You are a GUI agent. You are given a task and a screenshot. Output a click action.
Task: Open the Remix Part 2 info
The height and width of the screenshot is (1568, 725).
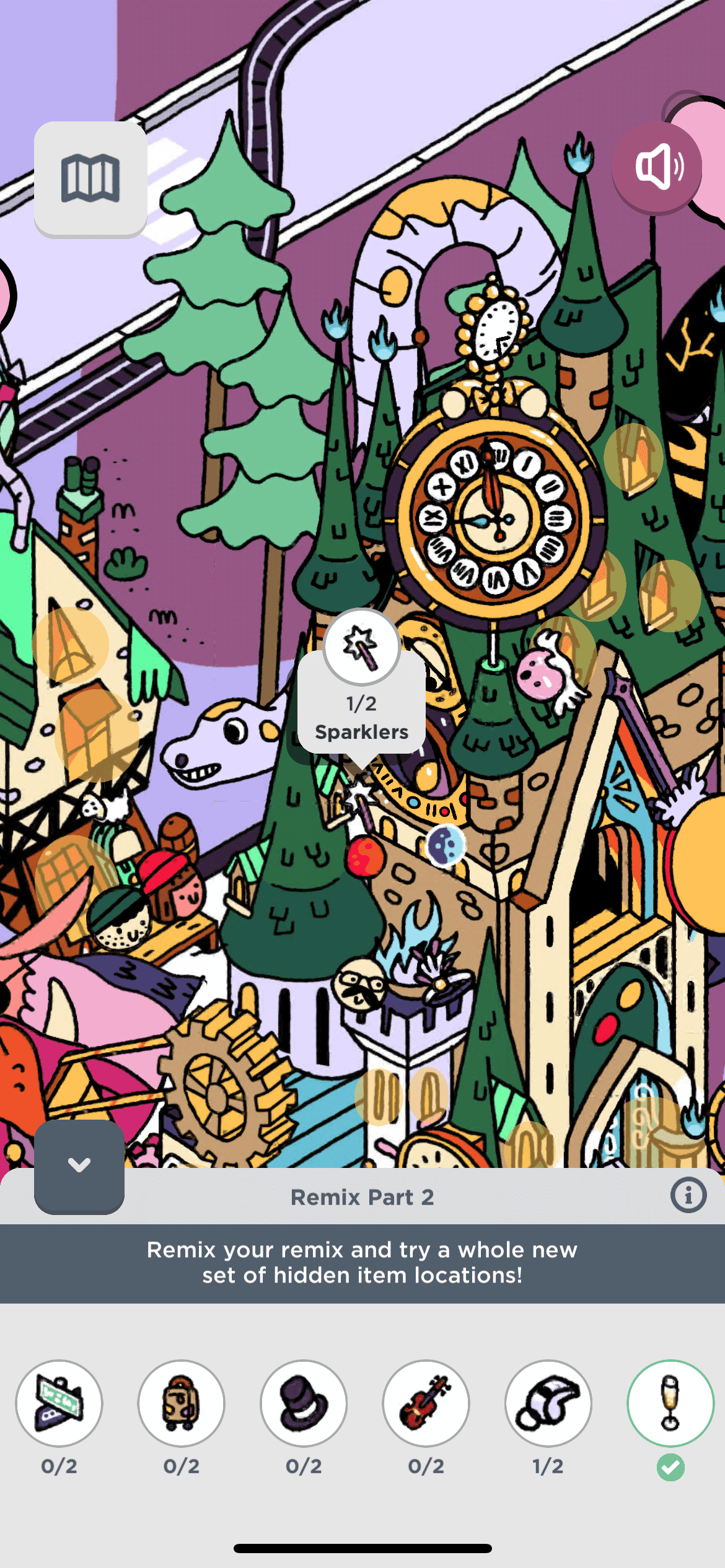point(688,1195)
